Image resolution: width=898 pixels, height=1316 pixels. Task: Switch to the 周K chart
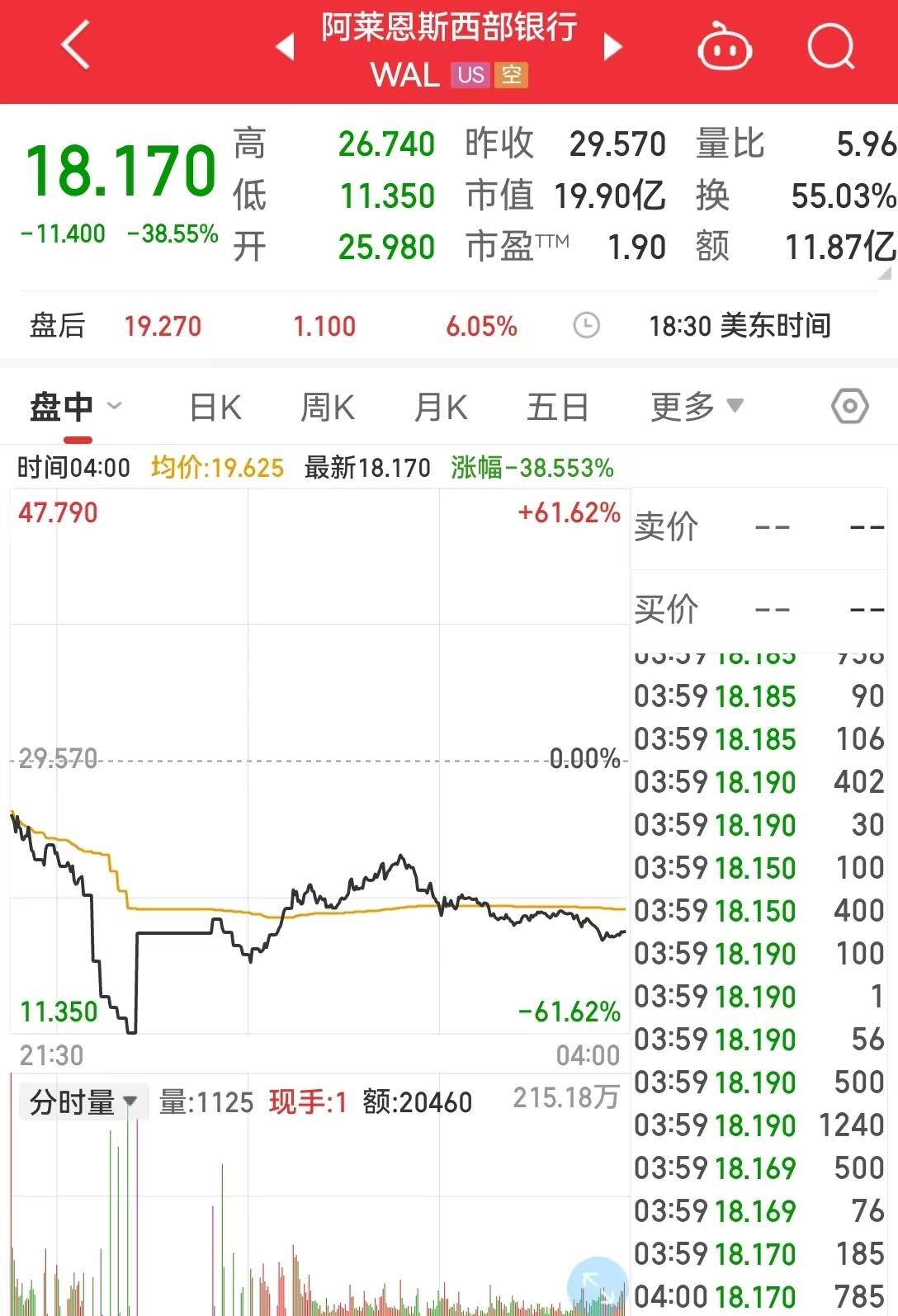click(x=327, y=408)
